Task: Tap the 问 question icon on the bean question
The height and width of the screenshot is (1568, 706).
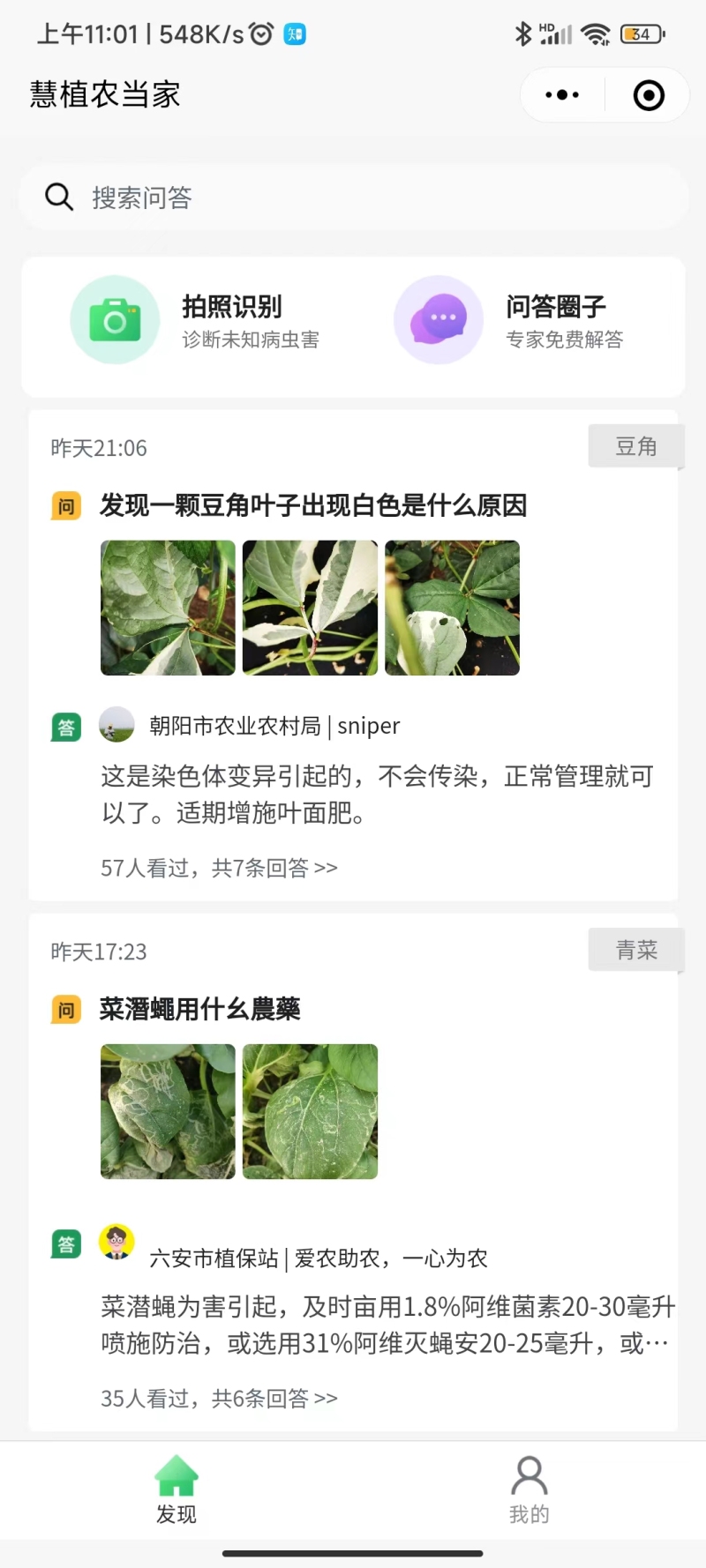Action: point(65,506)
